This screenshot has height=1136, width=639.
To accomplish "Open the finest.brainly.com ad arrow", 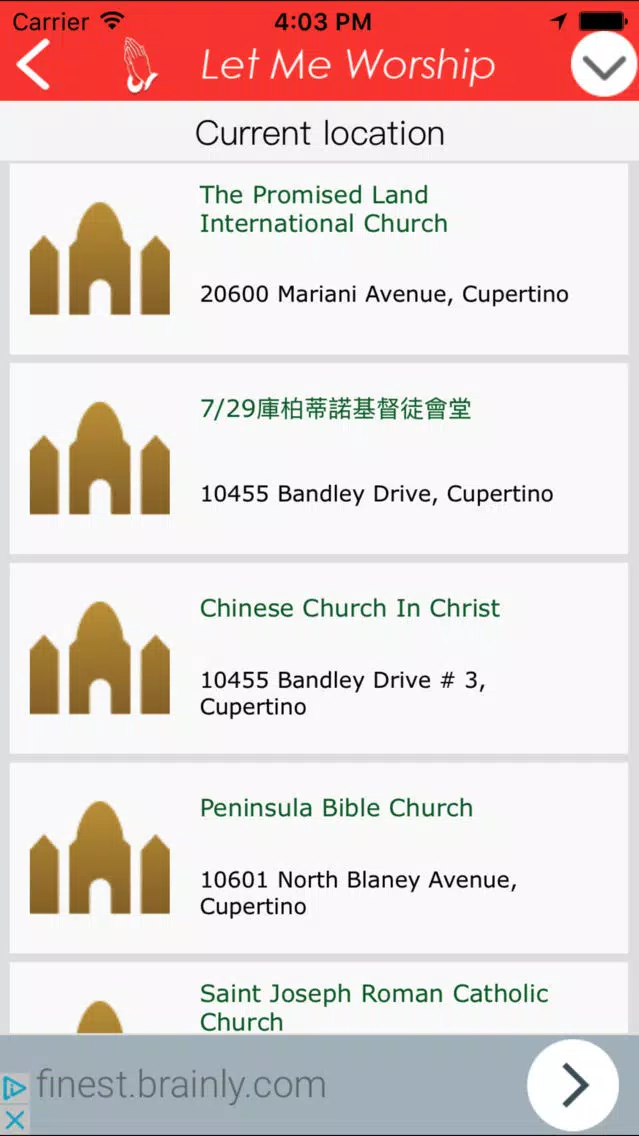I will [x=572, y=1085].
